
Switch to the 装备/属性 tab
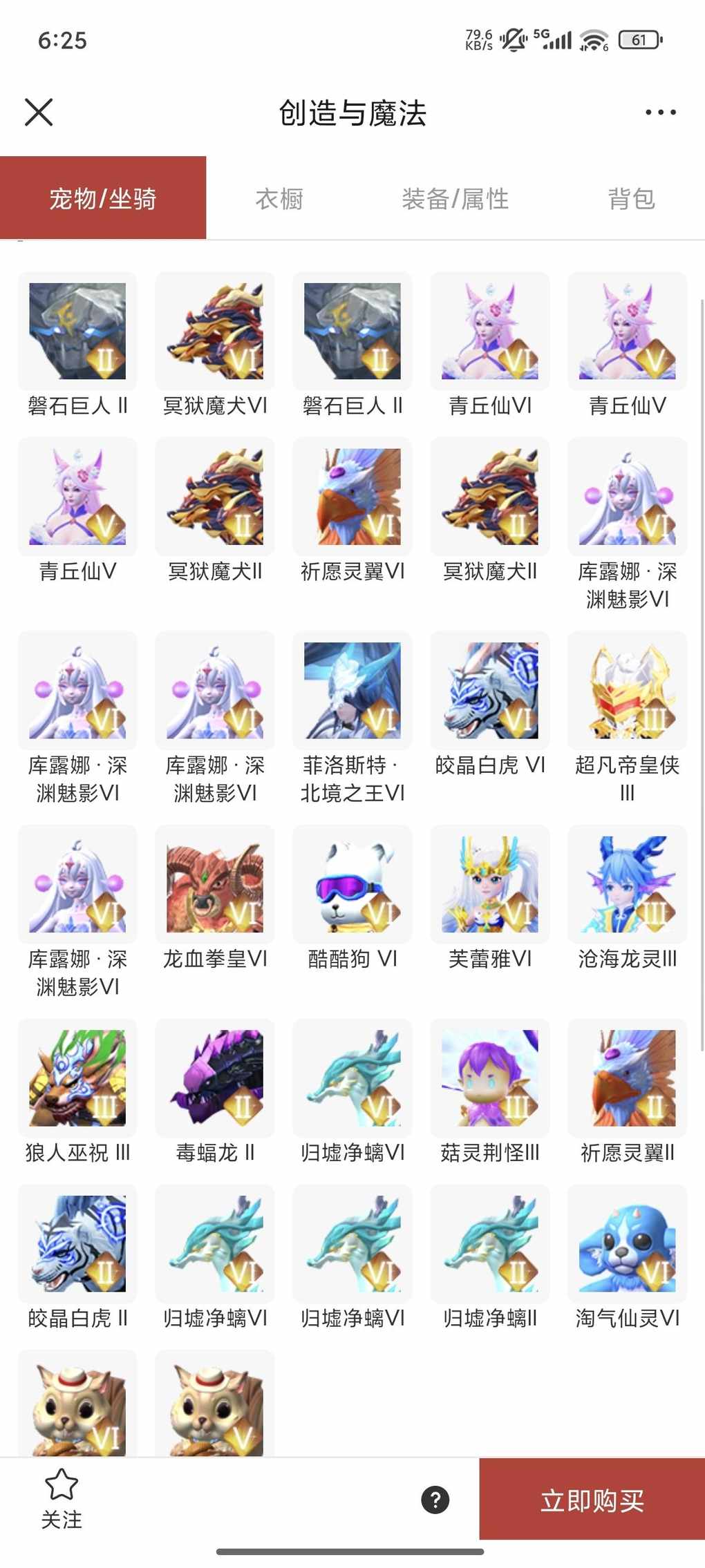(x=455, y=199)
